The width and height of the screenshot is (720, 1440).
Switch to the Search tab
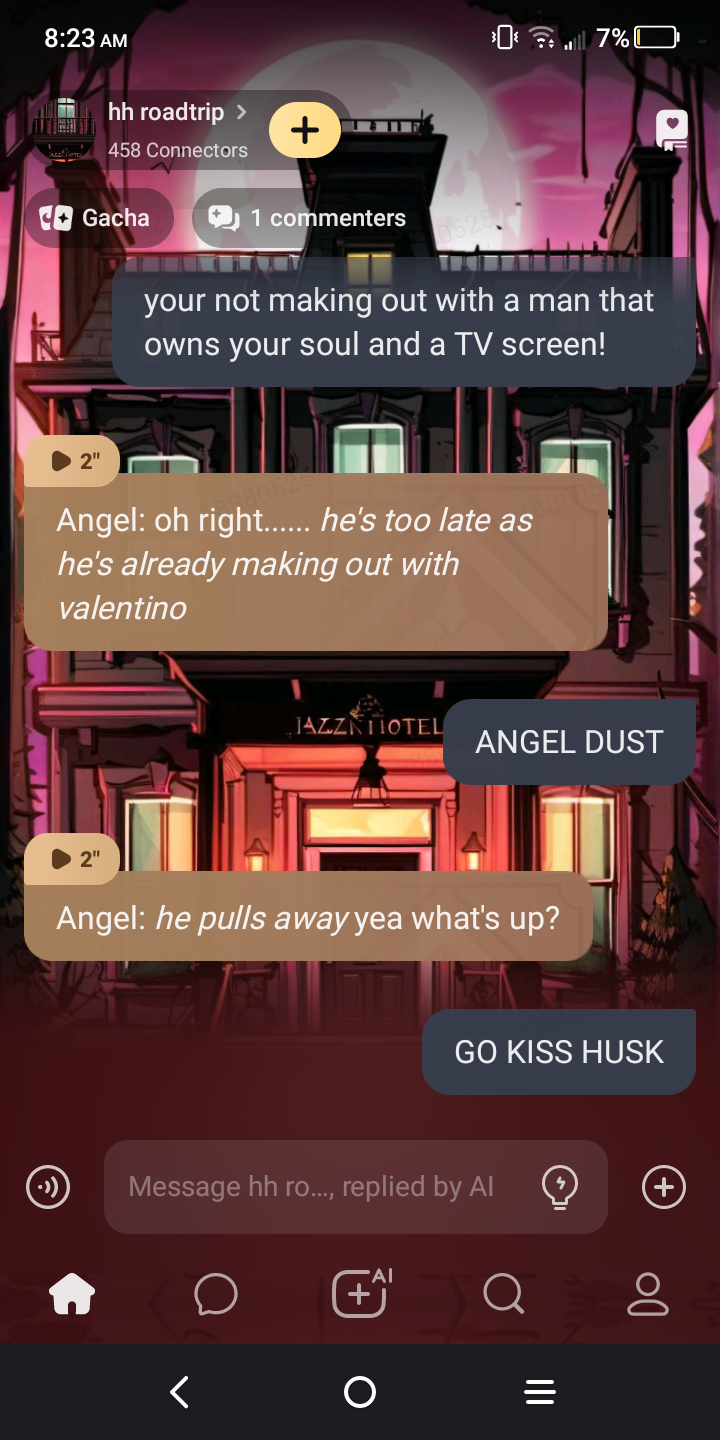tap(503, 1295)
